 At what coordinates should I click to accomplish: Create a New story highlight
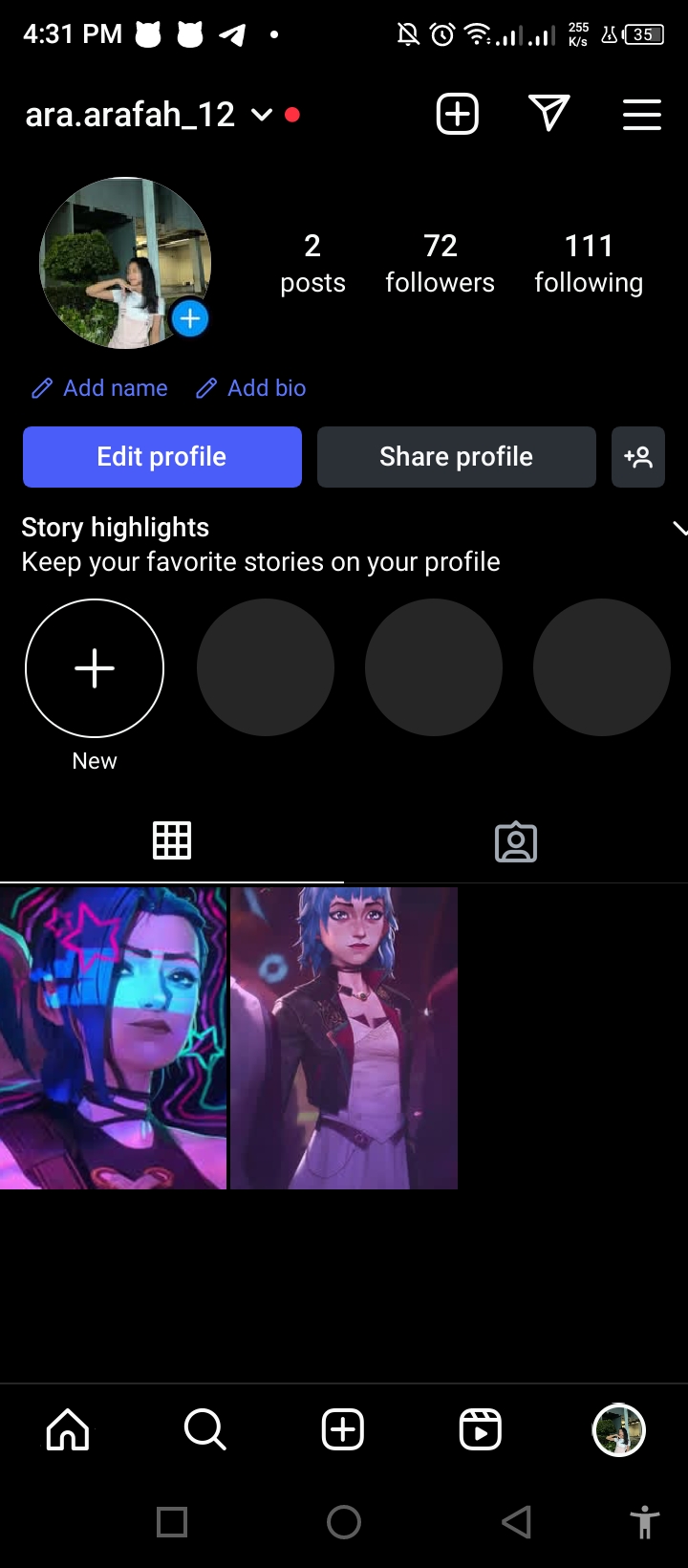coord(95,668)
